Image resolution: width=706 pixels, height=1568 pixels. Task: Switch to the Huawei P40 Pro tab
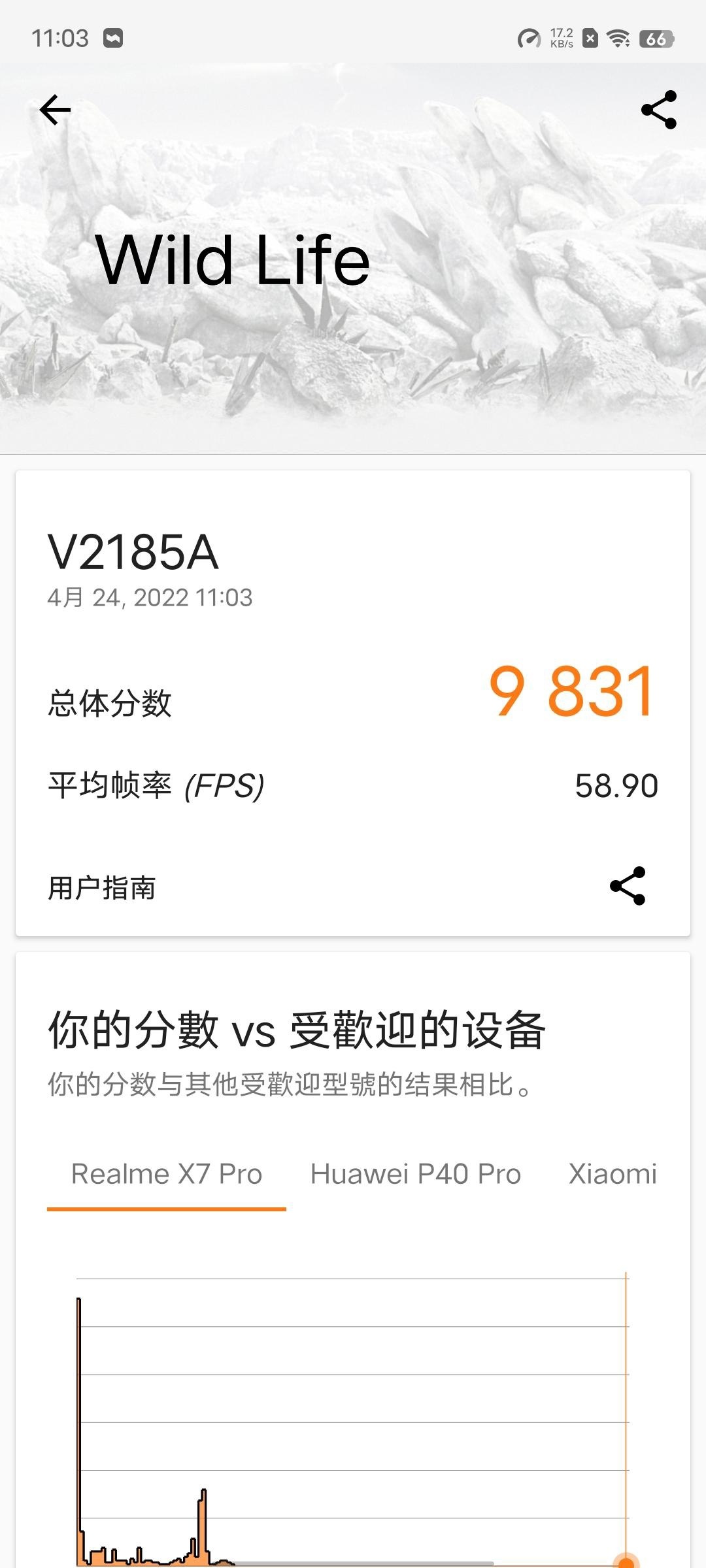(x=416, y=1174)
